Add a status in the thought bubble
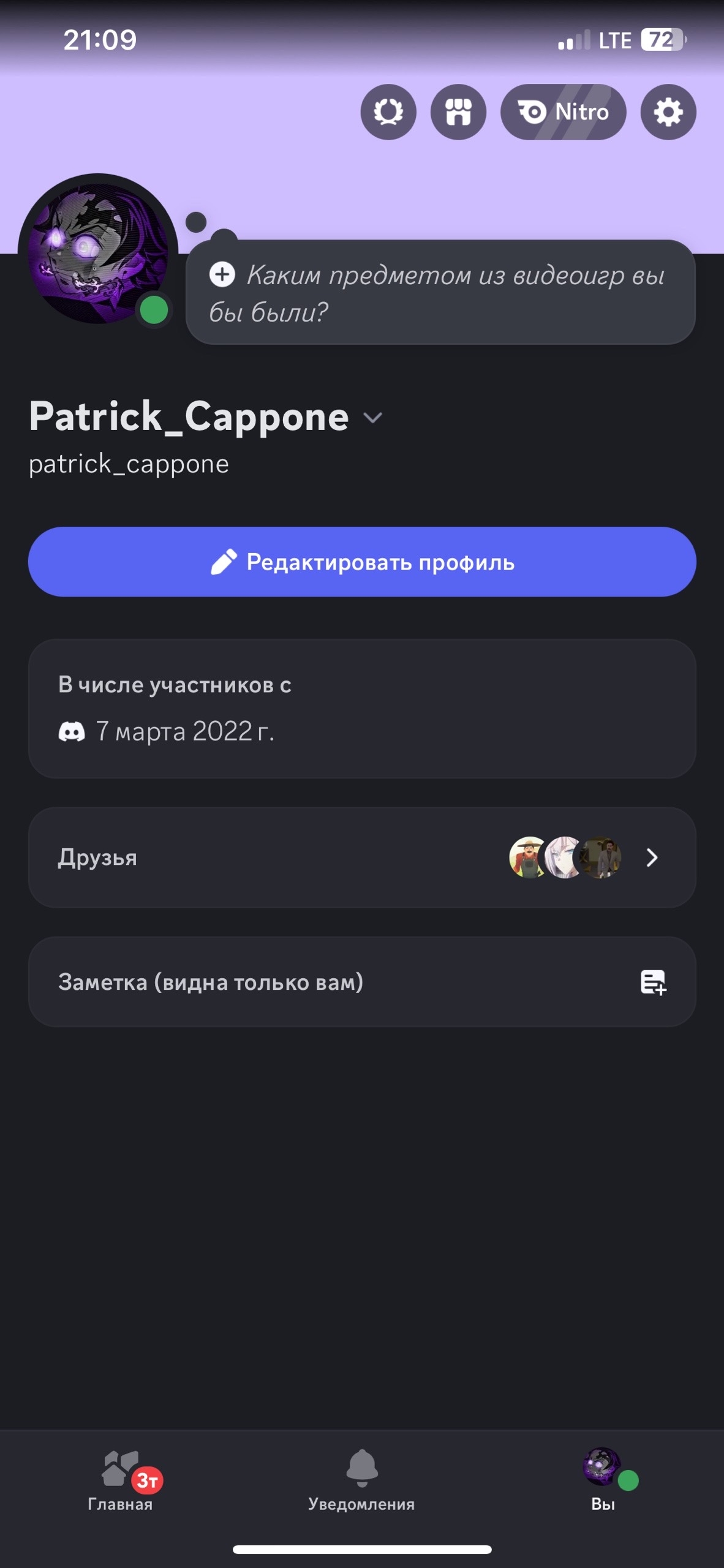This screenshot has width=724, height=1568. point(440,293)
